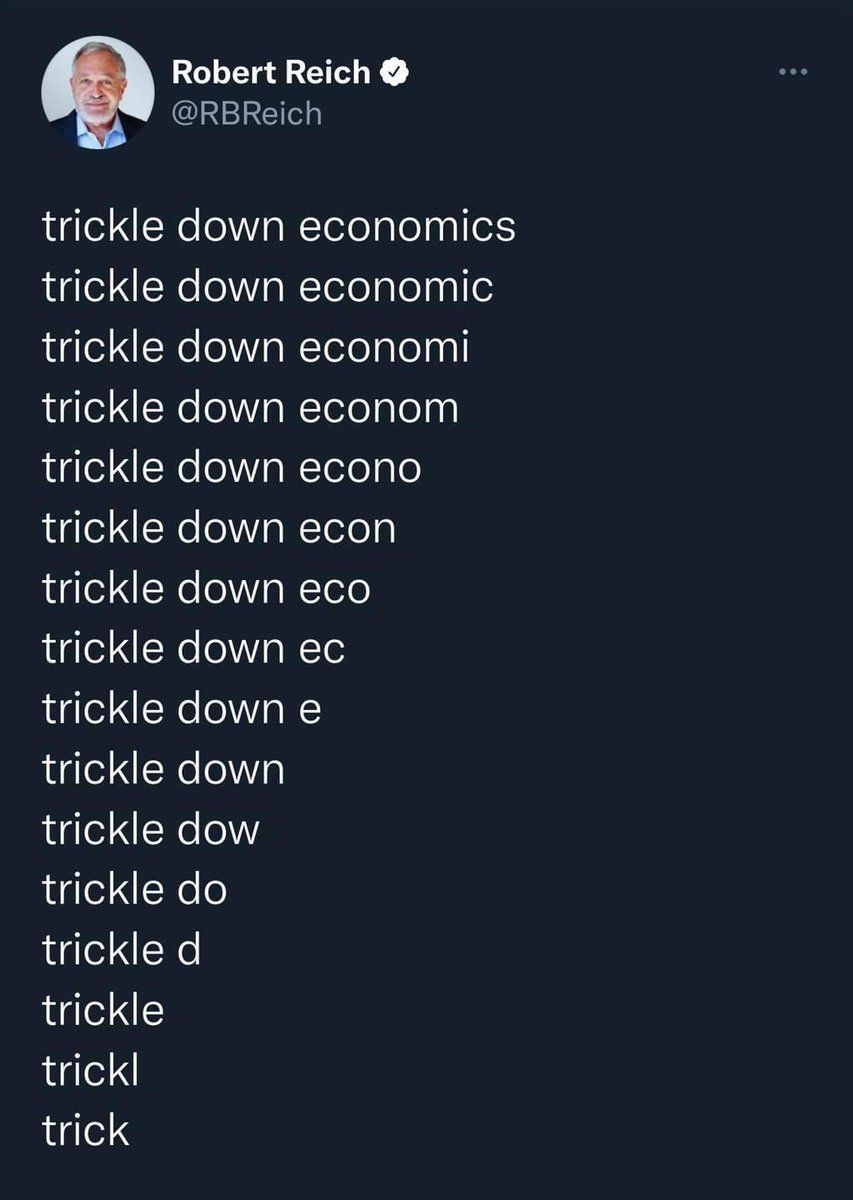Open the tweet's three-dot overflow menu

792,72
